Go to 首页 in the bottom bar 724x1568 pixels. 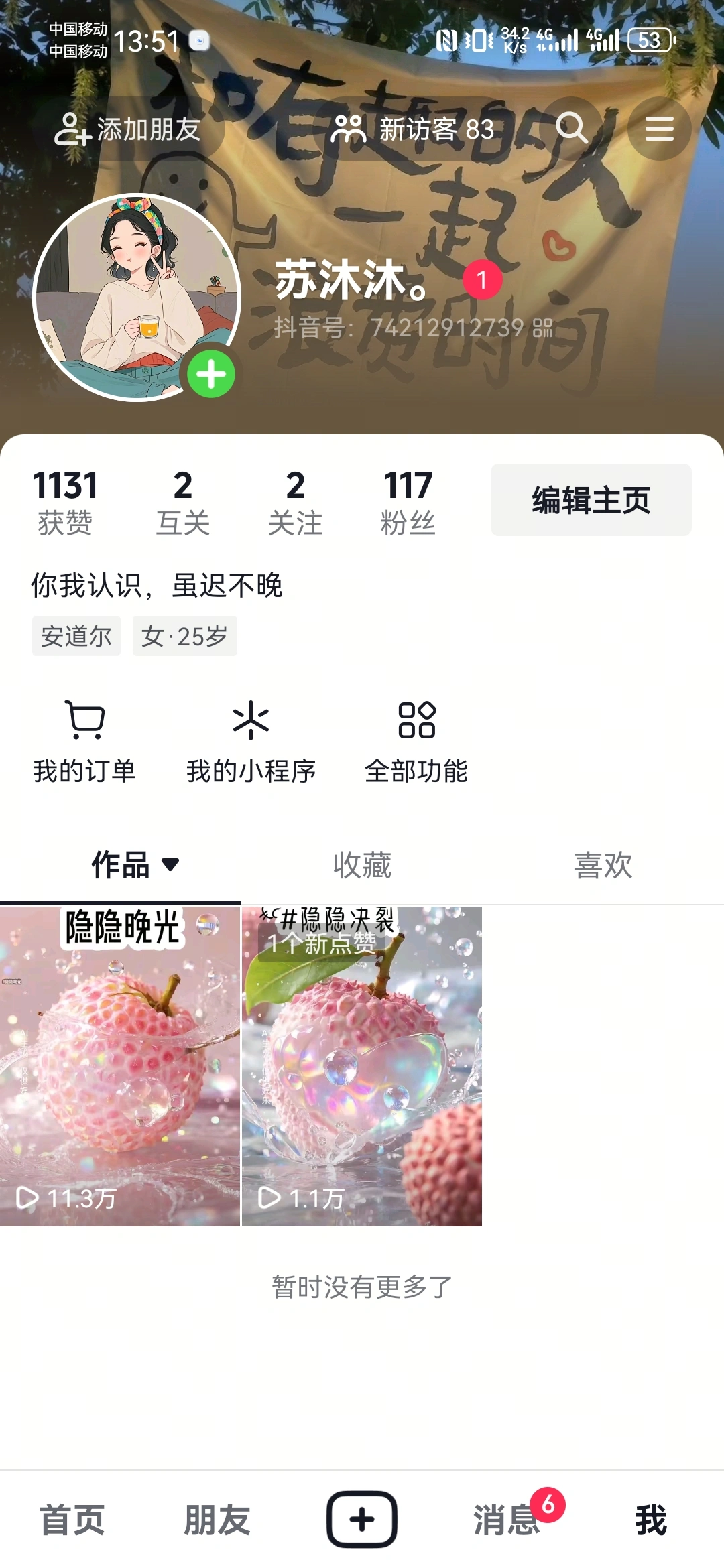[x=72, y=1520]
